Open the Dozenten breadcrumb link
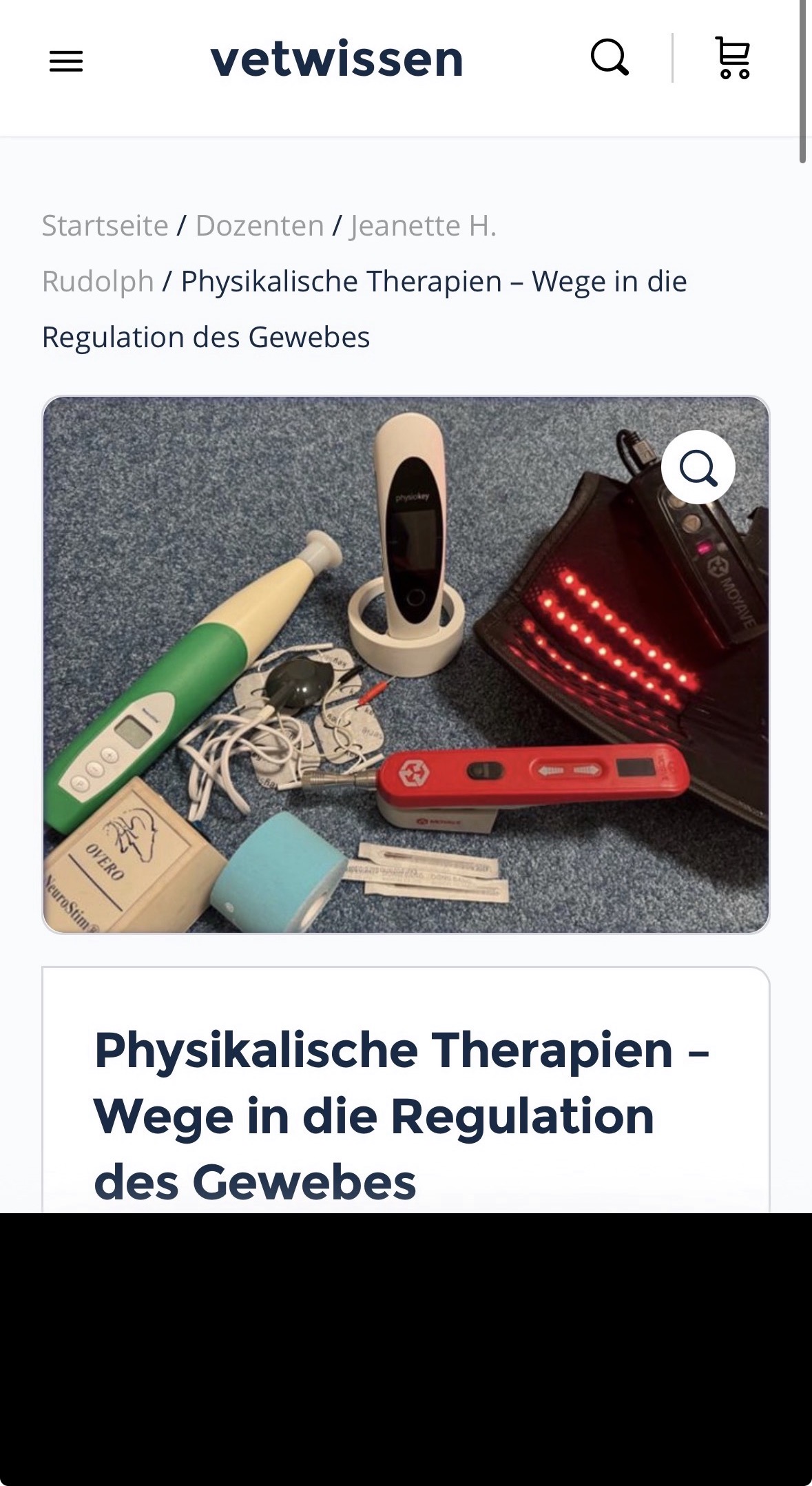This screenshot has height=1486, width=812. [260, 225]
